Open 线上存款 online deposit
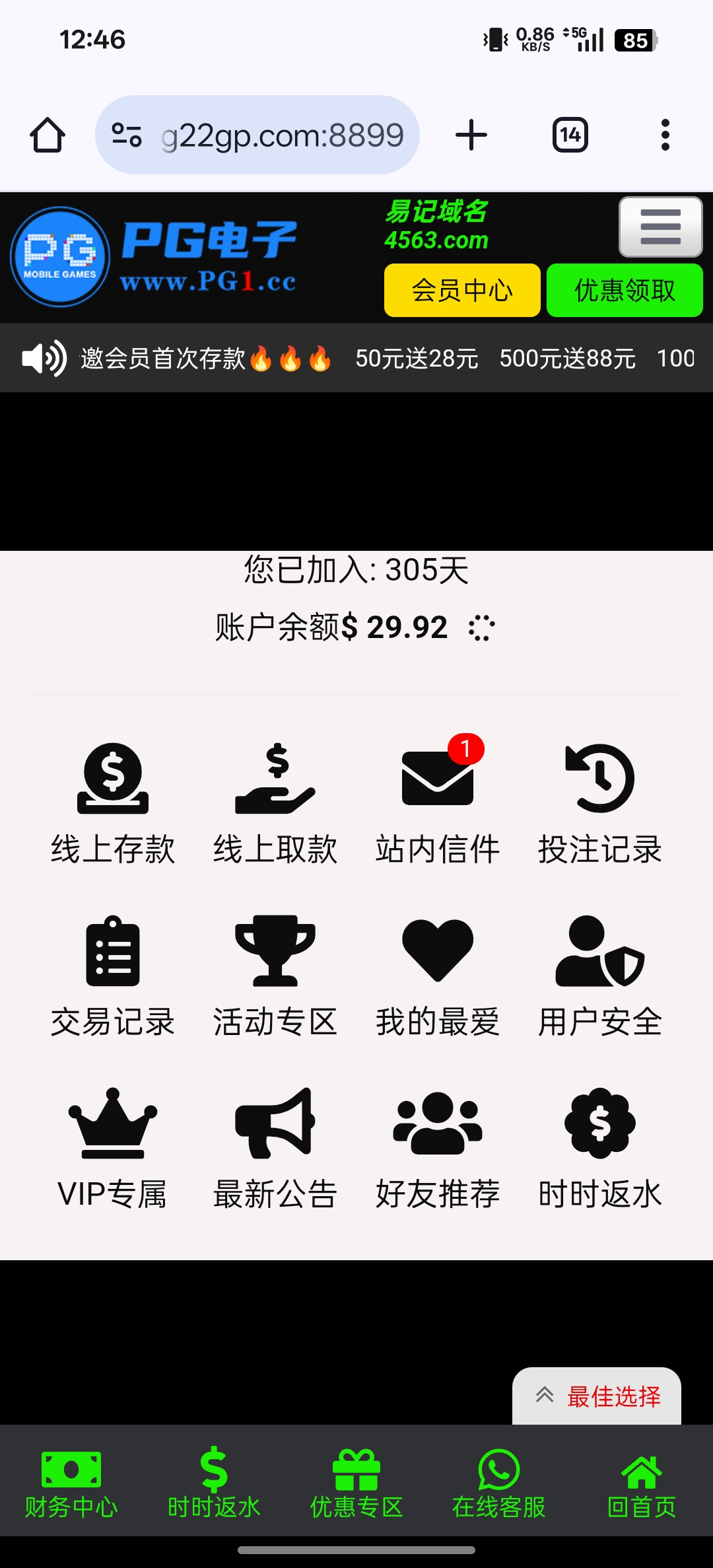The width and height of the screenshot is (713, 1568). pyautogui.click(x=113, y=804)
